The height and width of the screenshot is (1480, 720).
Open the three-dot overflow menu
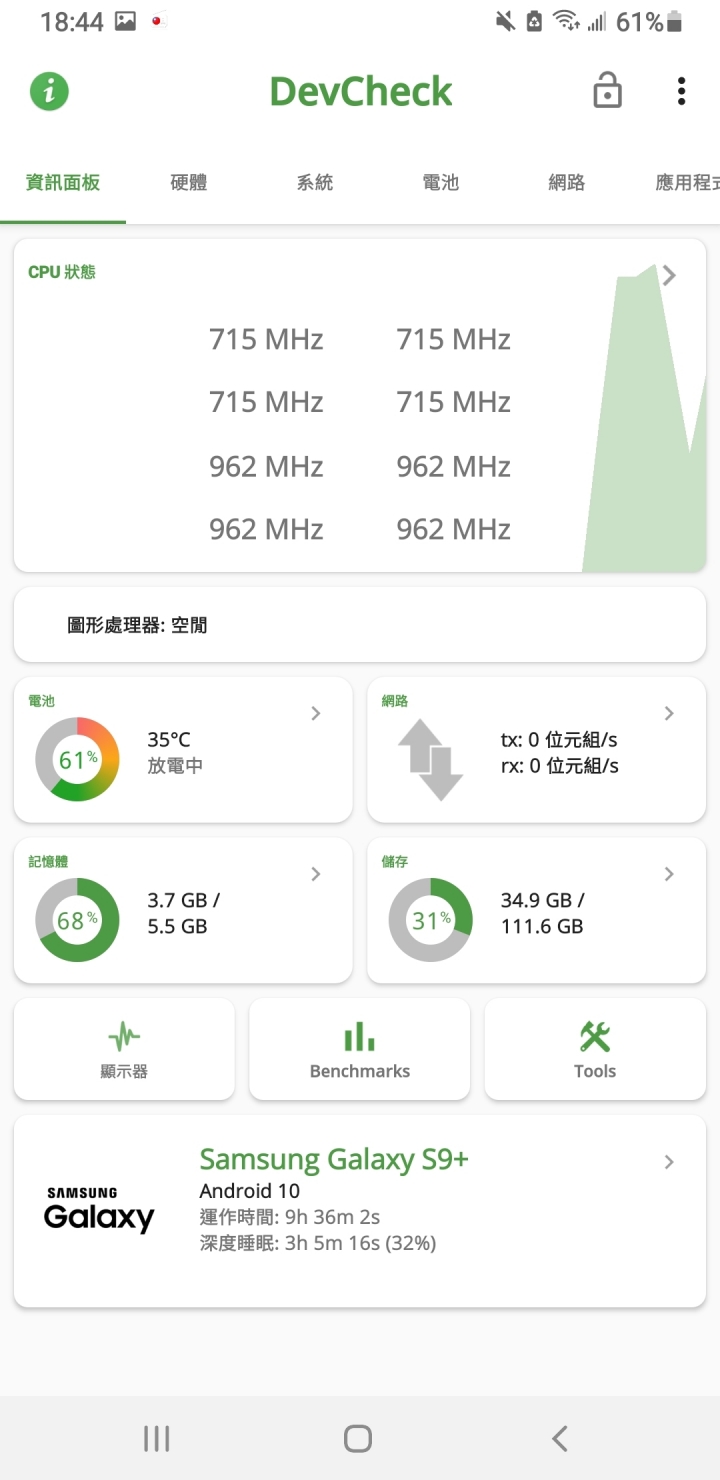(681, 92)
